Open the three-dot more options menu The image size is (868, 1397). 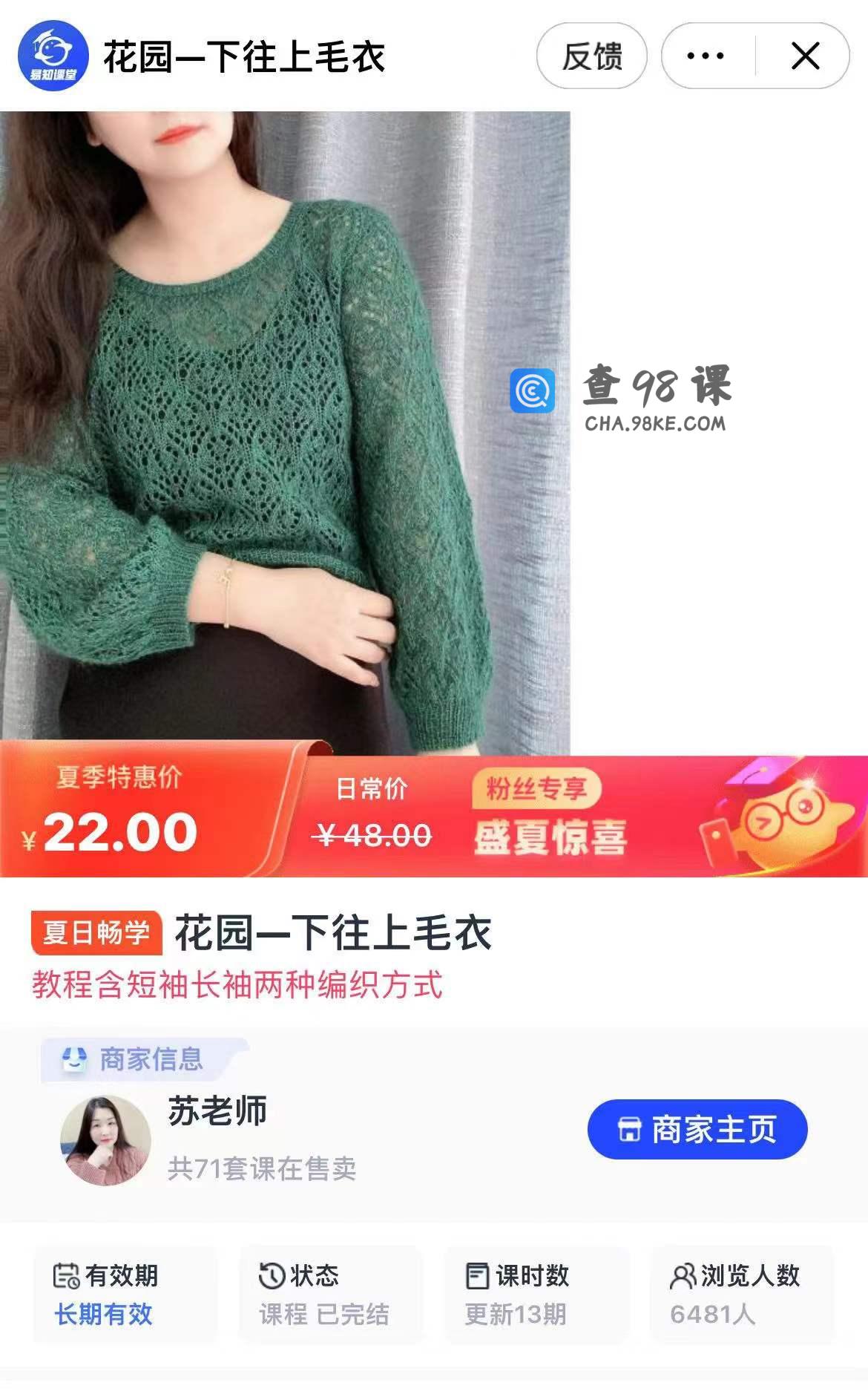tap(706, 56)
